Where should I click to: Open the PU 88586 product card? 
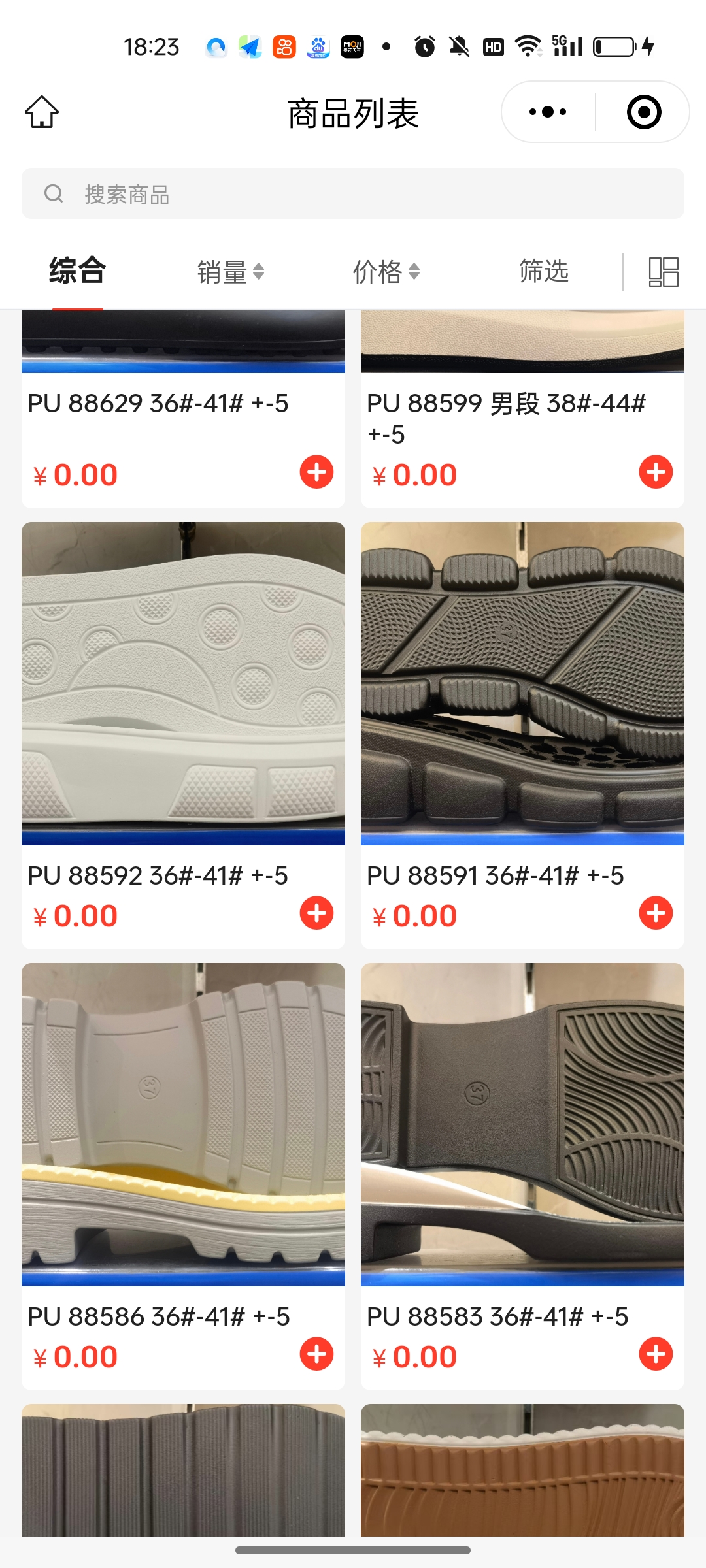[x=183, y=1124]
